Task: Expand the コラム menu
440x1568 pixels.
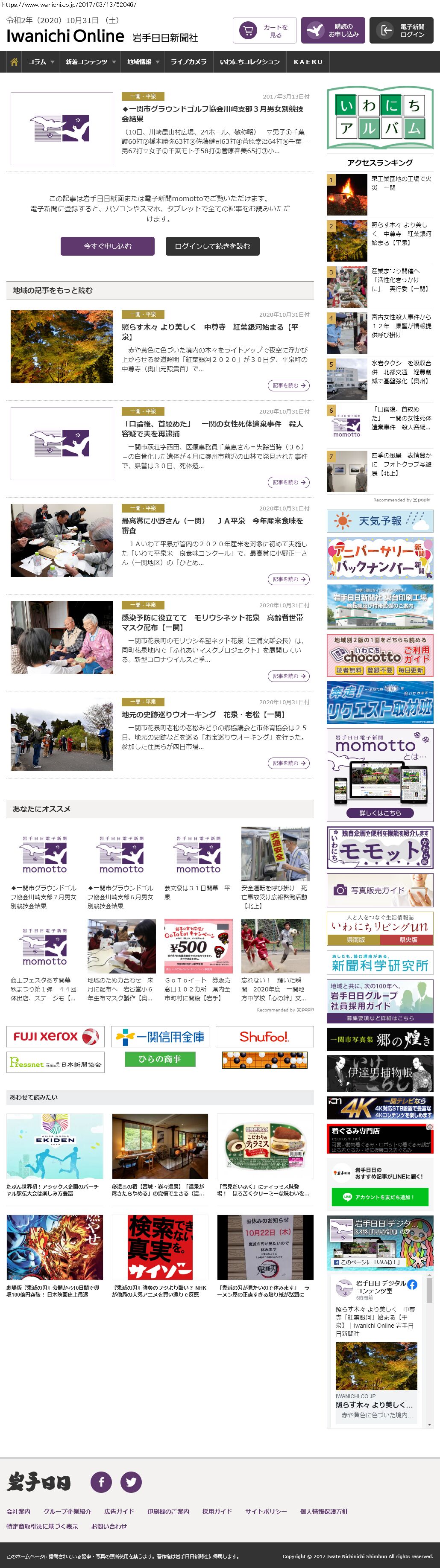Action: [x=40, y=62]
